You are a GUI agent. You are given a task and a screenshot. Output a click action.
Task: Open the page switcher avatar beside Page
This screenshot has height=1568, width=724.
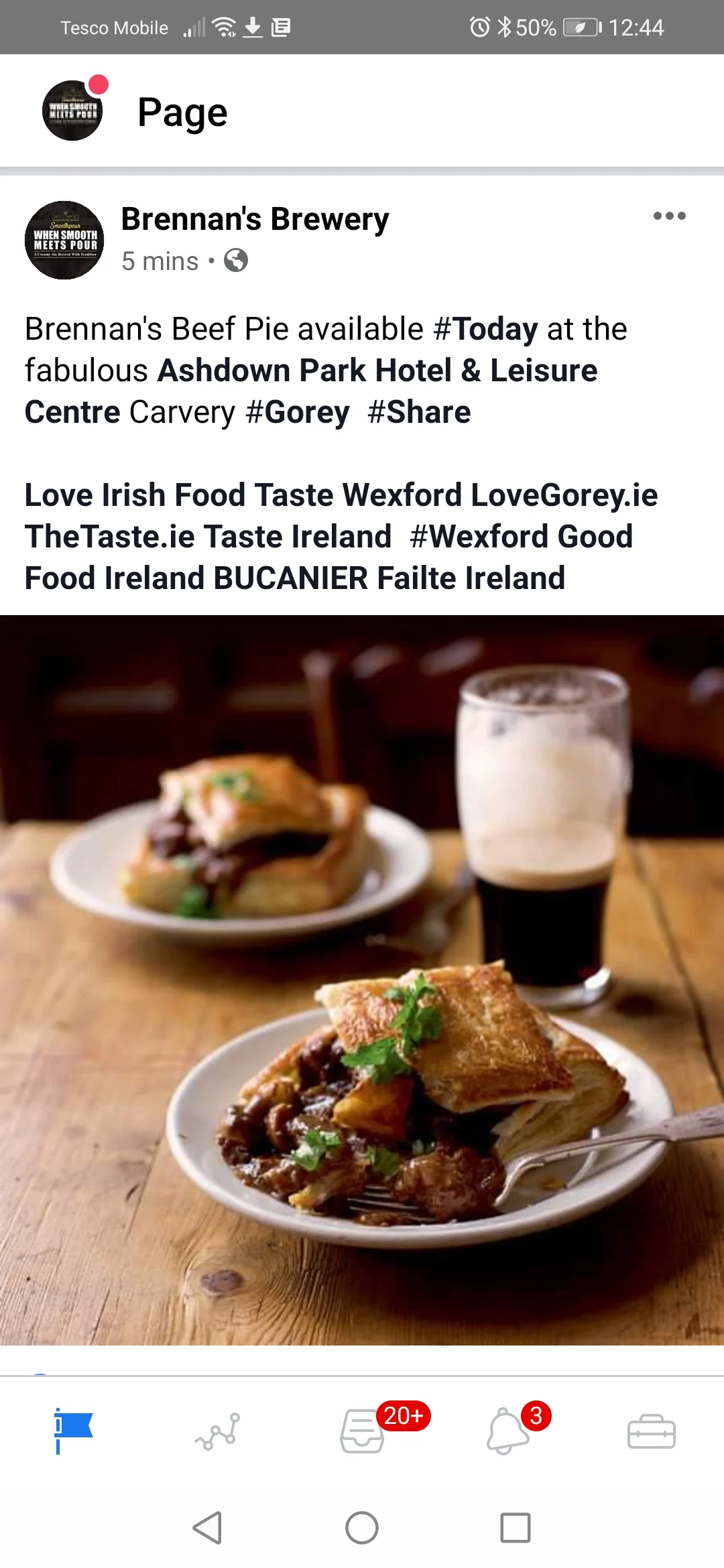coord(72,111)
